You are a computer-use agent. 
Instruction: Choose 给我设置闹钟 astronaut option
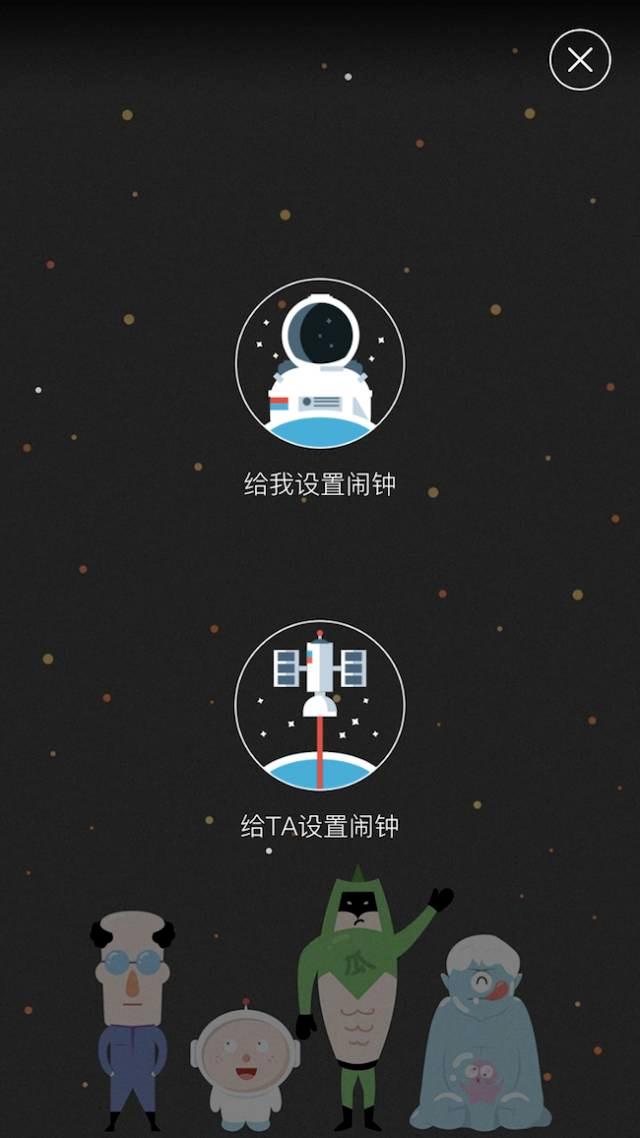[320, 364]
